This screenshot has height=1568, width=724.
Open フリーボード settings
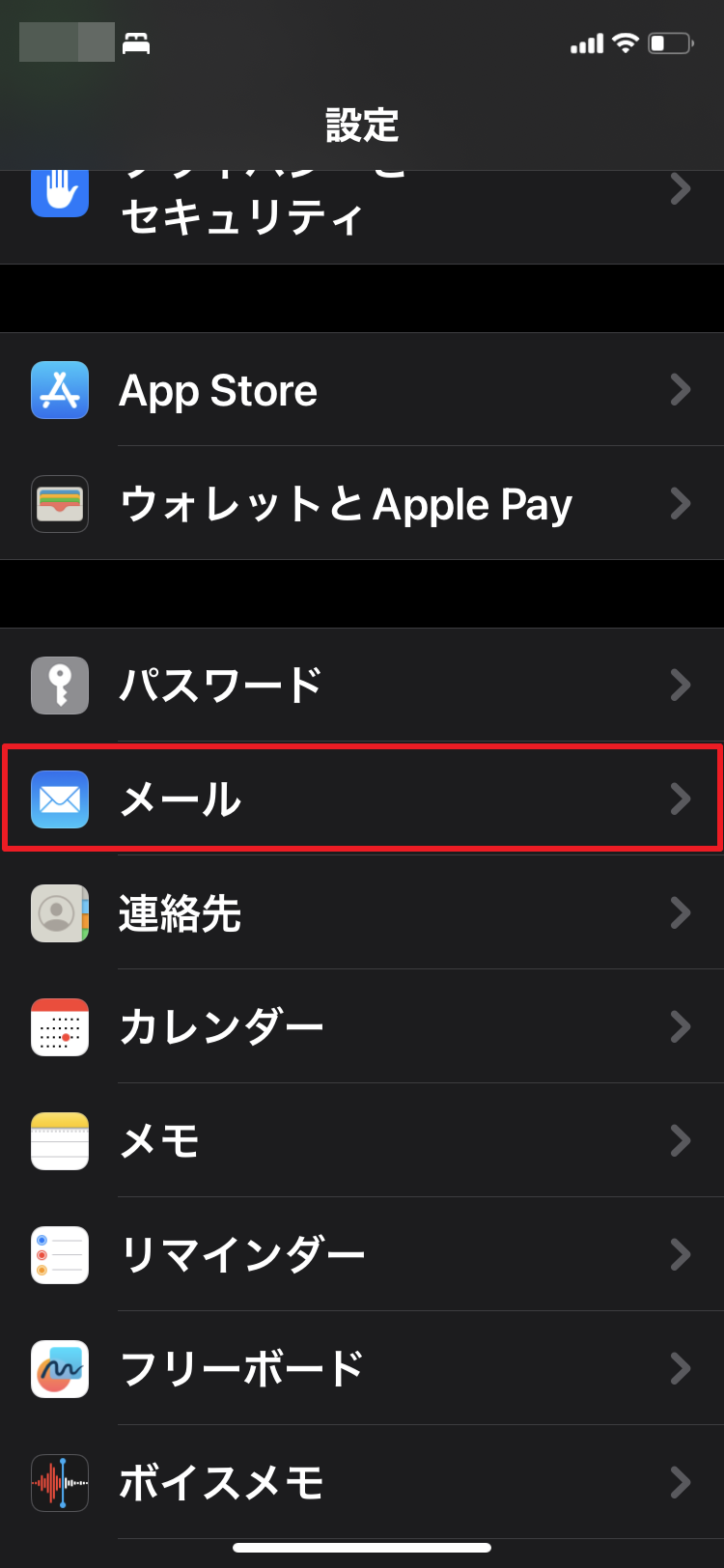coord(362,1368)
